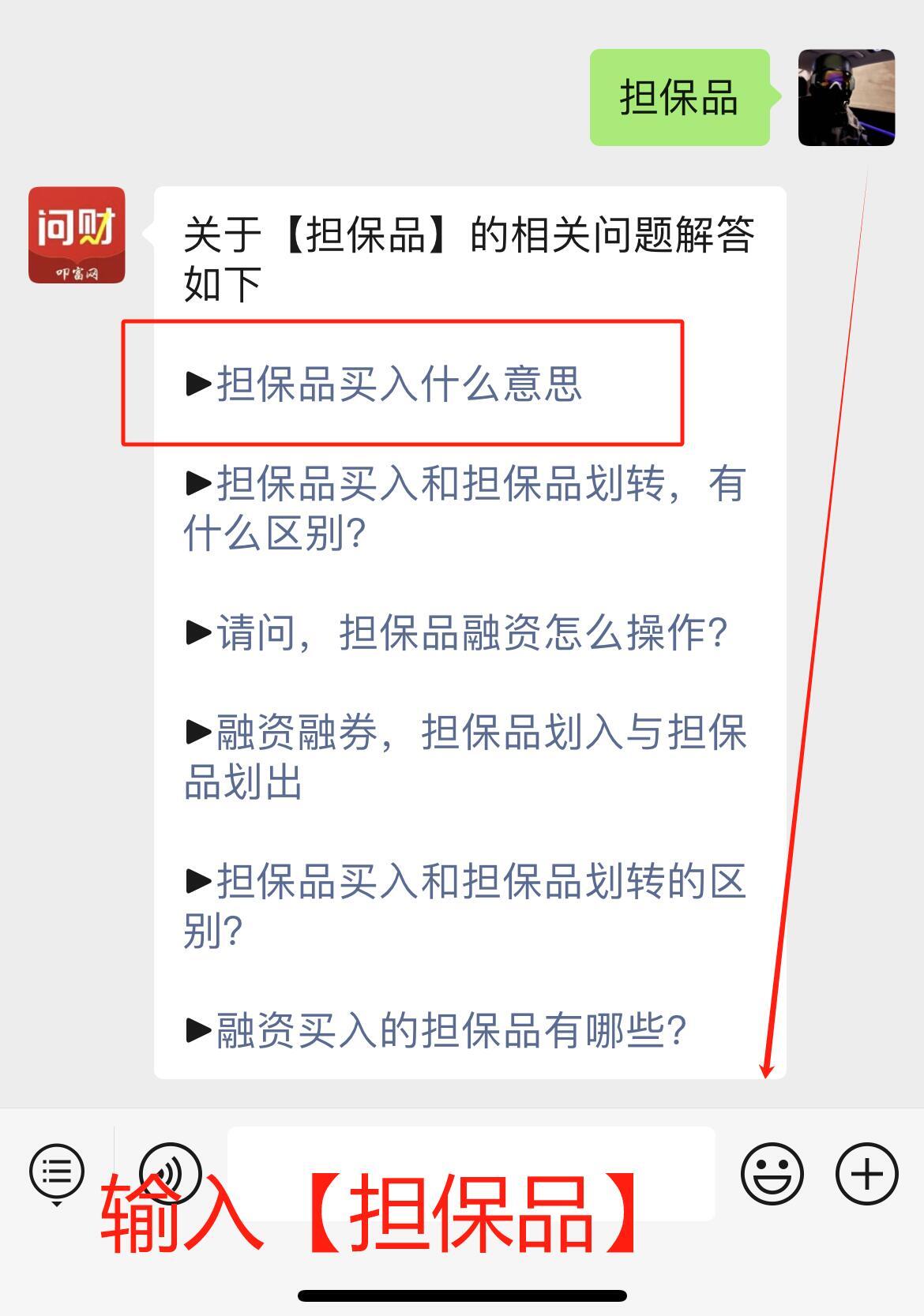Screen dimensions: 924x1316
Task: Open the plus attachment menu
Action: coord(866,1174)
